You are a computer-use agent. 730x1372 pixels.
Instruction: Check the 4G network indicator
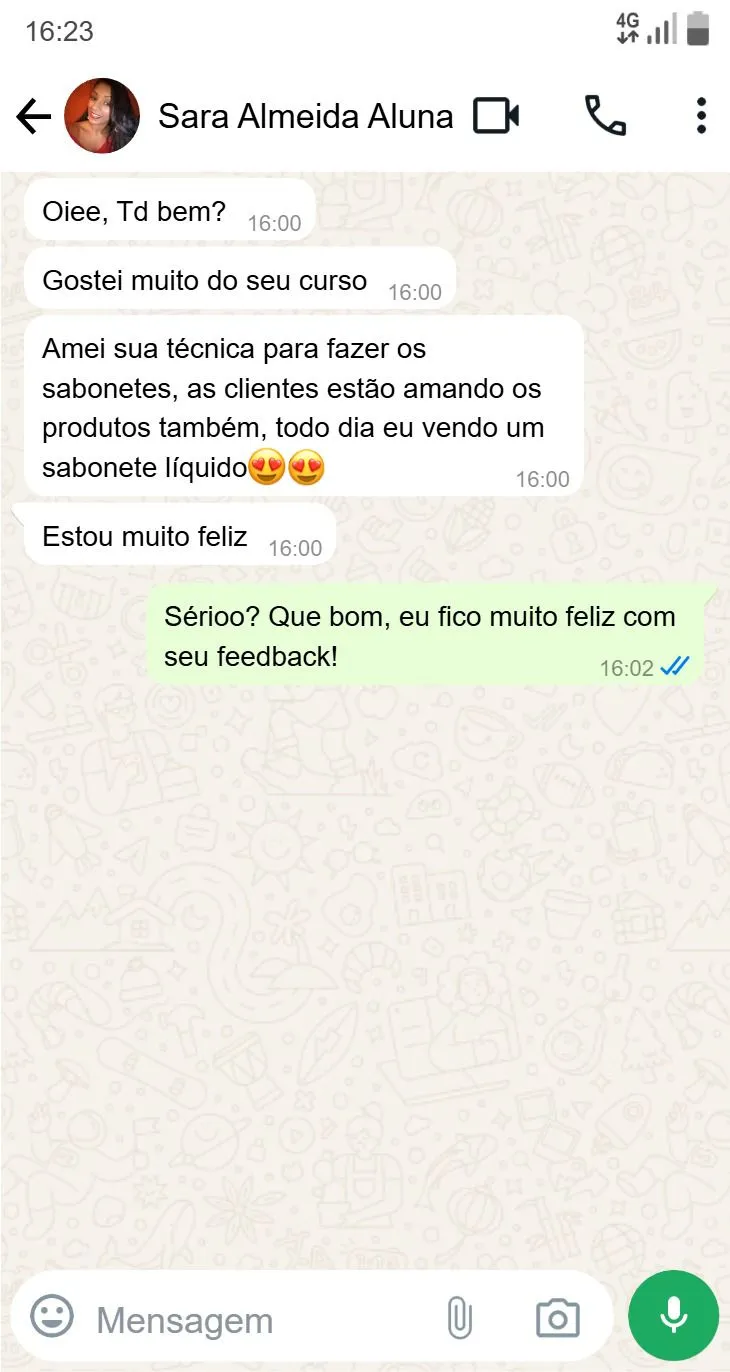point(628,26)
